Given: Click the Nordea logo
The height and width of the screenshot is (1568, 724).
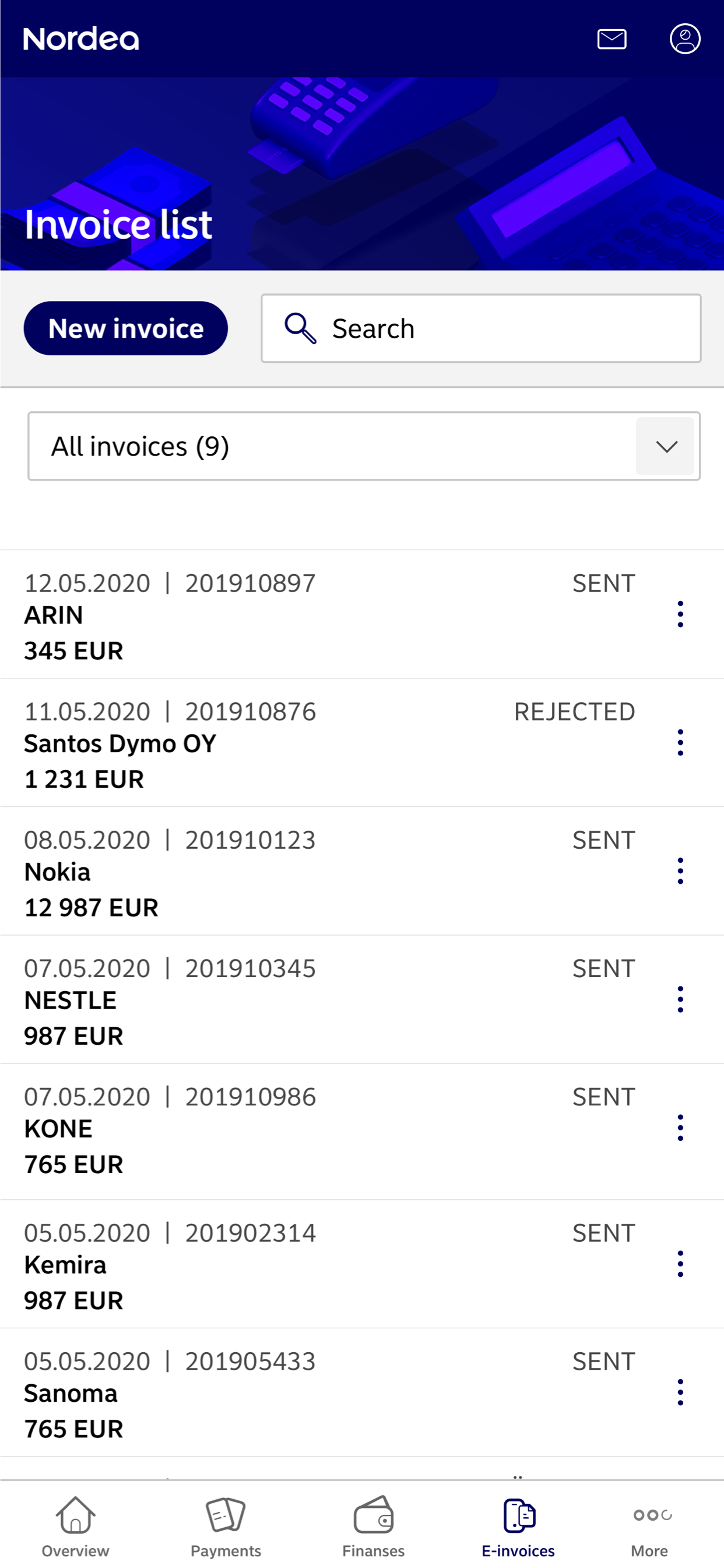Looking at the screenshot, I should pos(80,39).
